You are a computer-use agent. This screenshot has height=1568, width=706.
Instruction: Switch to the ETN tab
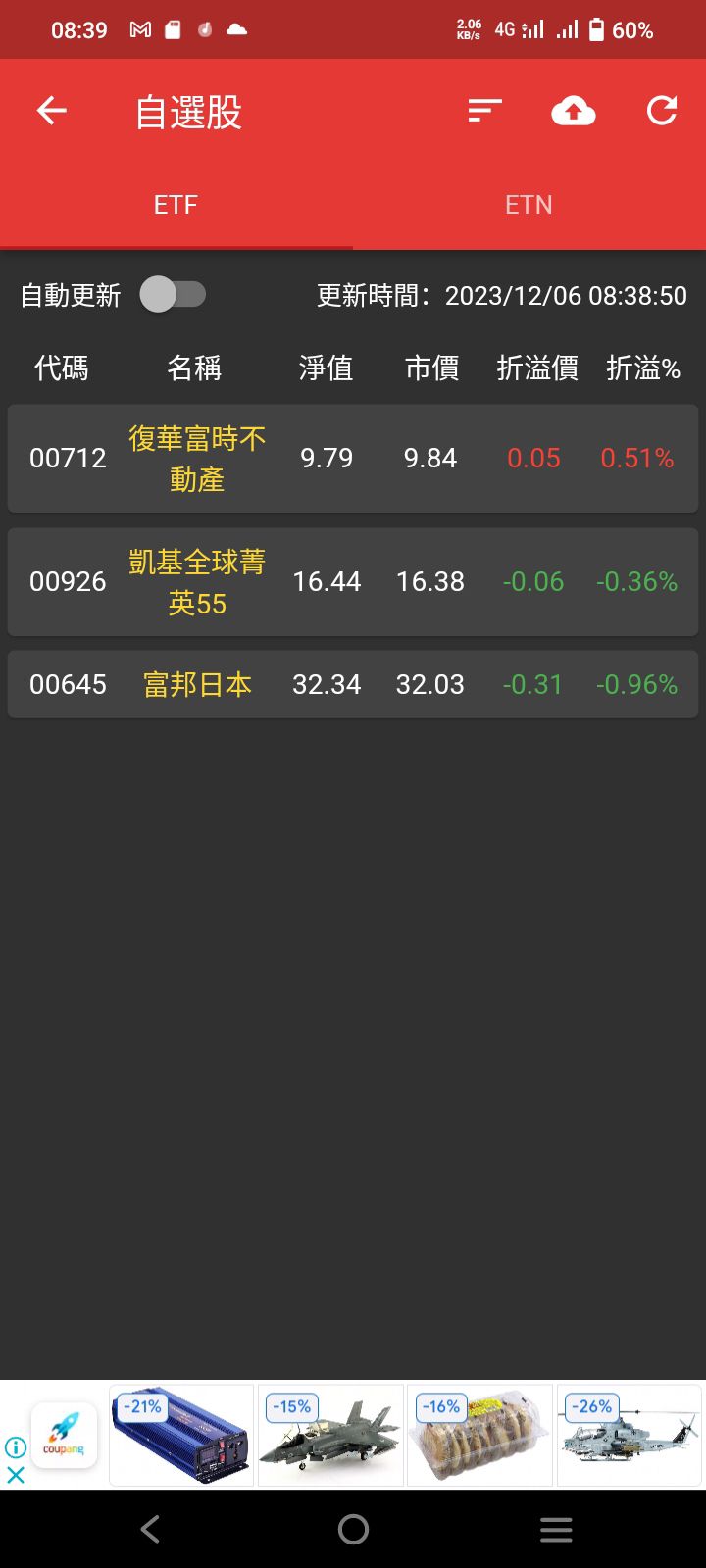529,204
